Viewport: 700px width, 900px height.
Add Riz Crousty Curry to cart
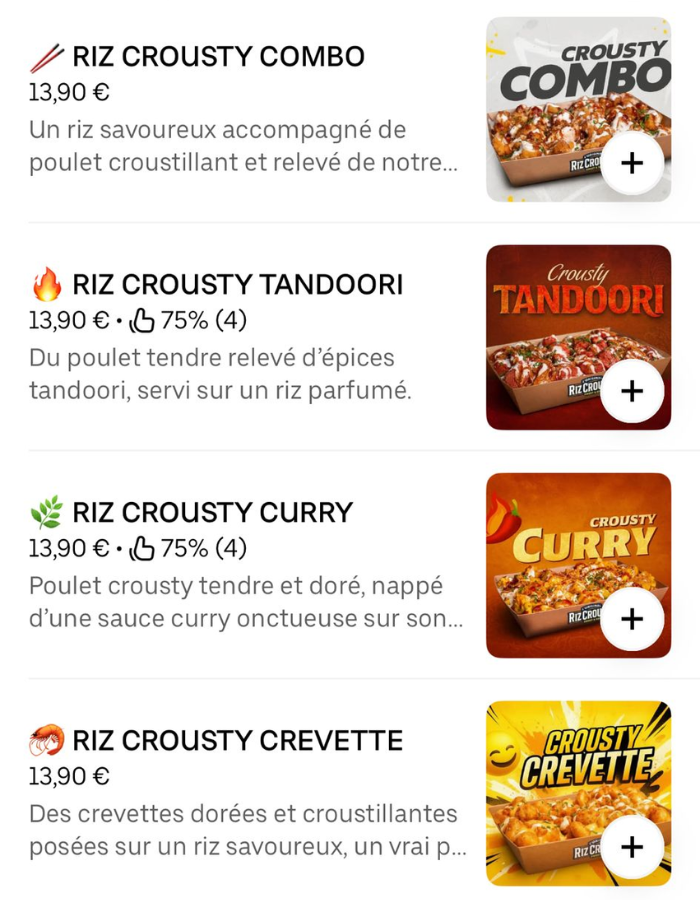tap(632, 619)
